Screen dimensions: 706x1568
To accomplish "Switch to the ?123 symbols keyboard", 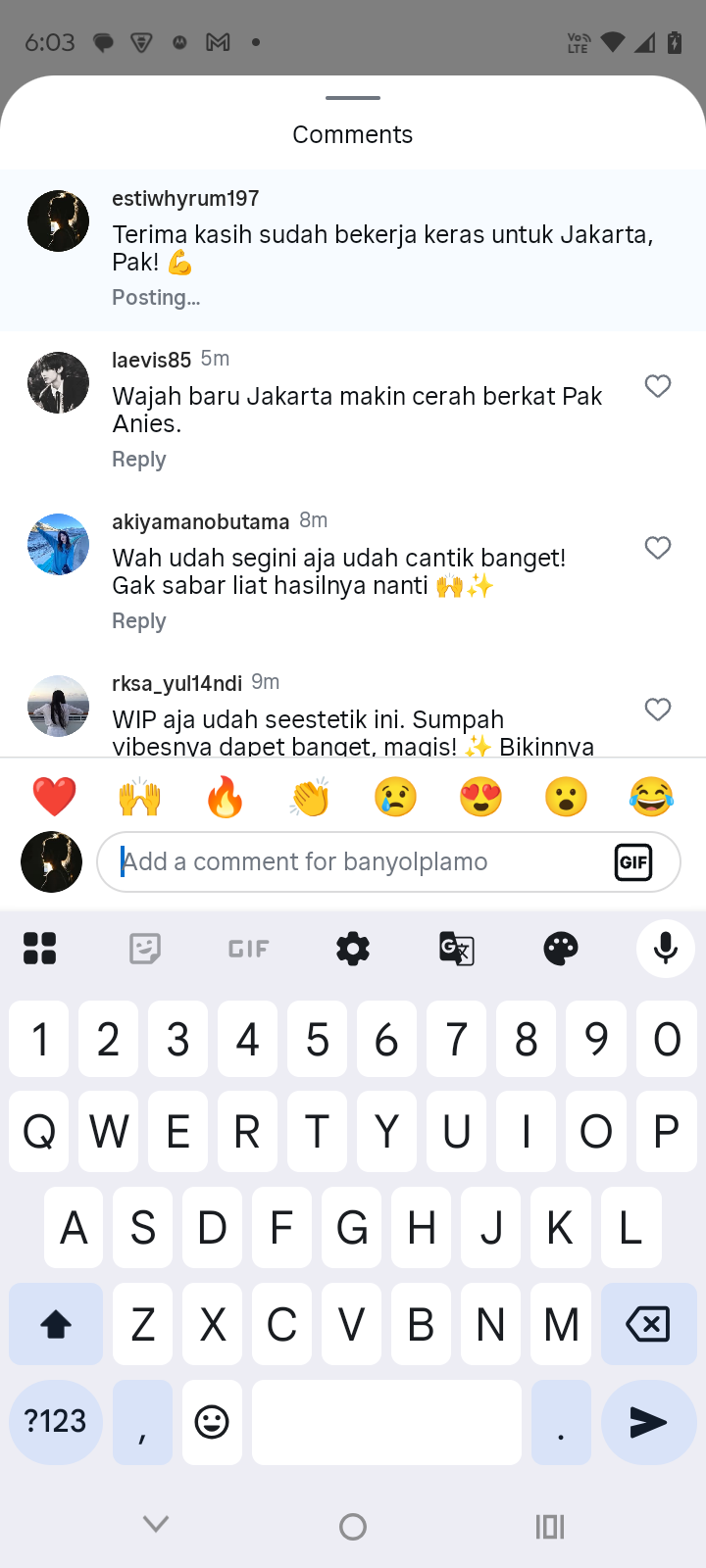I will point(56,1422).
